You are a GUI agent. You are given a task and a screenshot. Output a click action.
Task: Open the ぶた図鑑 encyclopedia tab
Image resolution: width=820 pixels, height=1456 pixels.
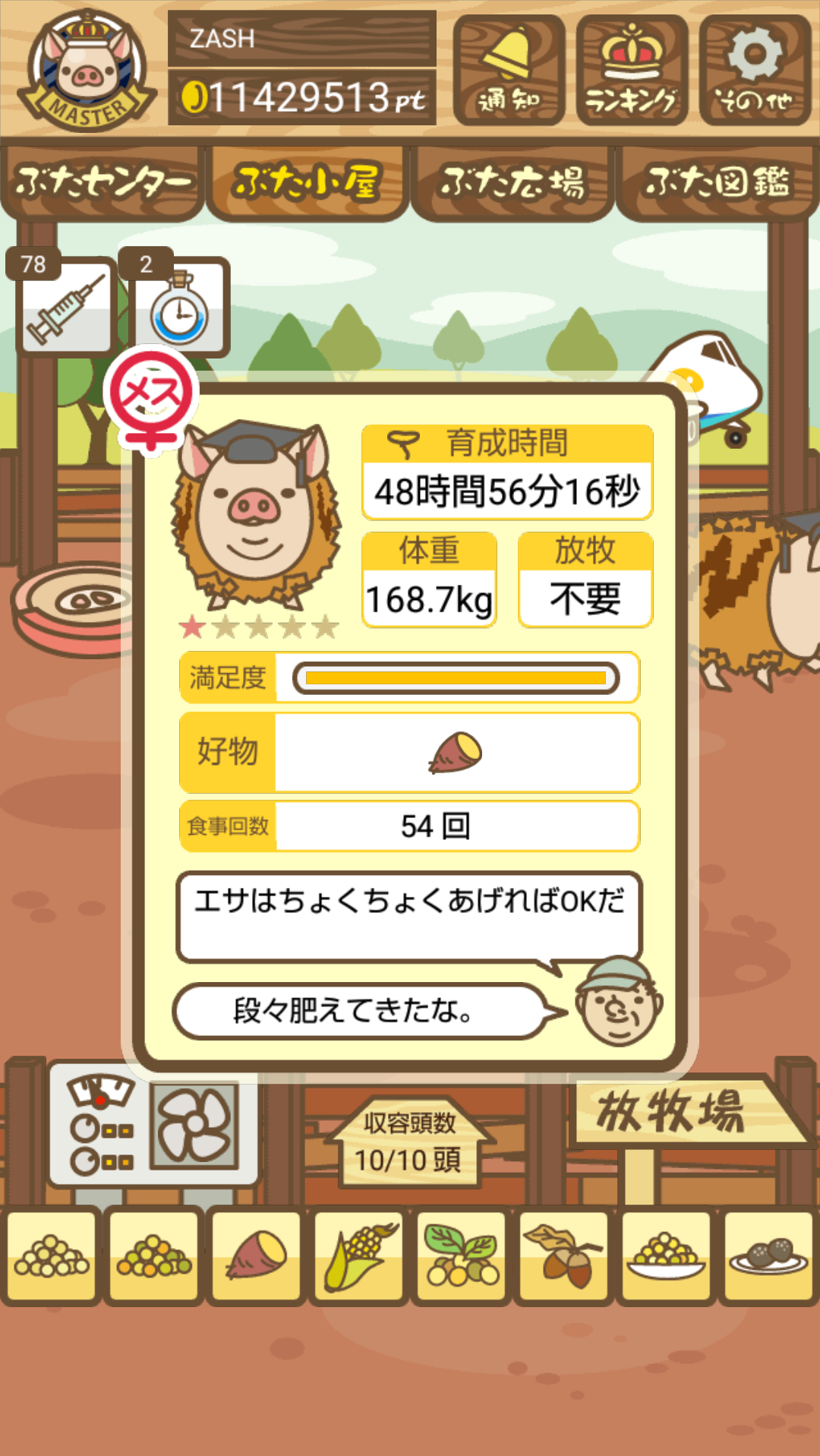pyautogui.click(x=717, y=183)
